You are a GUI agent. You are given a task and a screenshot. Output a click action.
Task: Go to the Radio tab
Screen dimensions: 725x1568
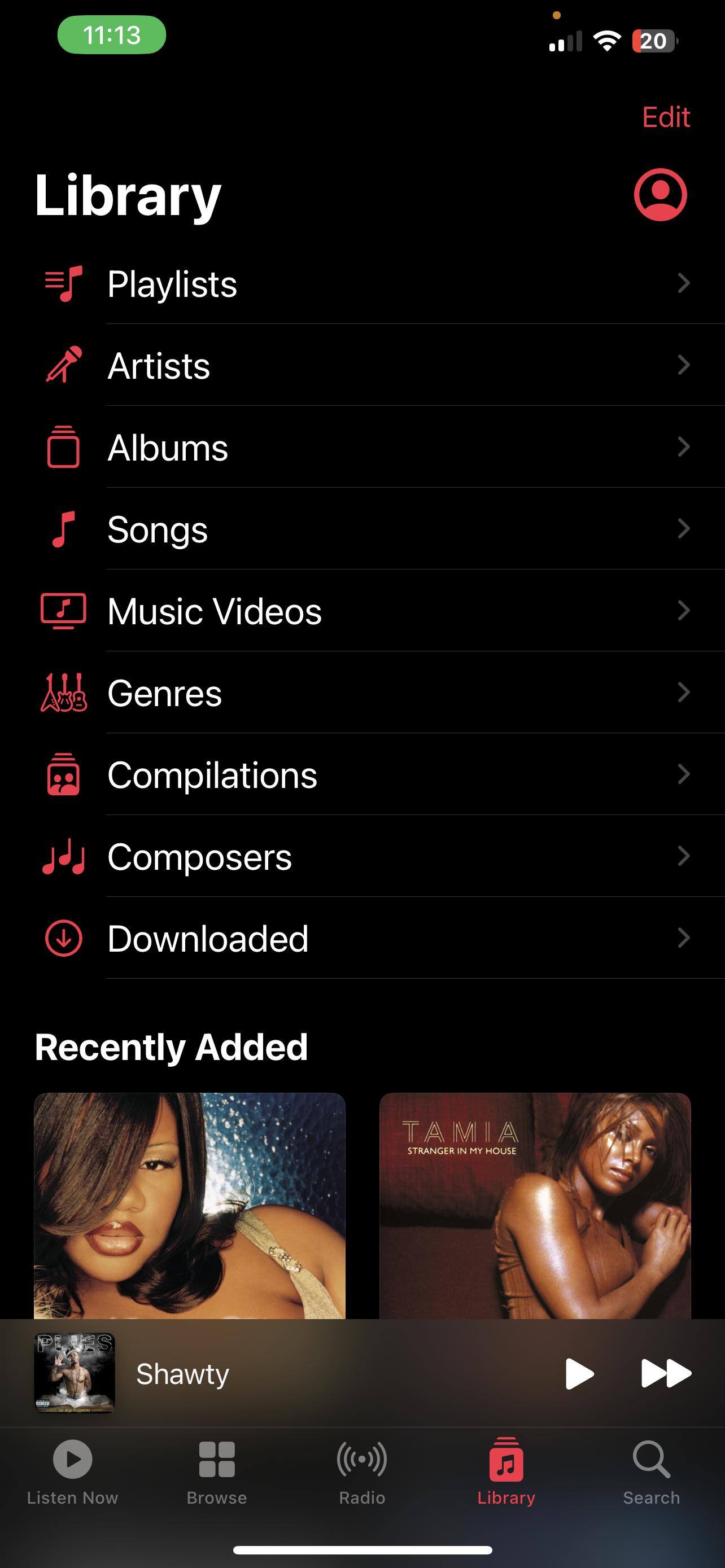361,1470
